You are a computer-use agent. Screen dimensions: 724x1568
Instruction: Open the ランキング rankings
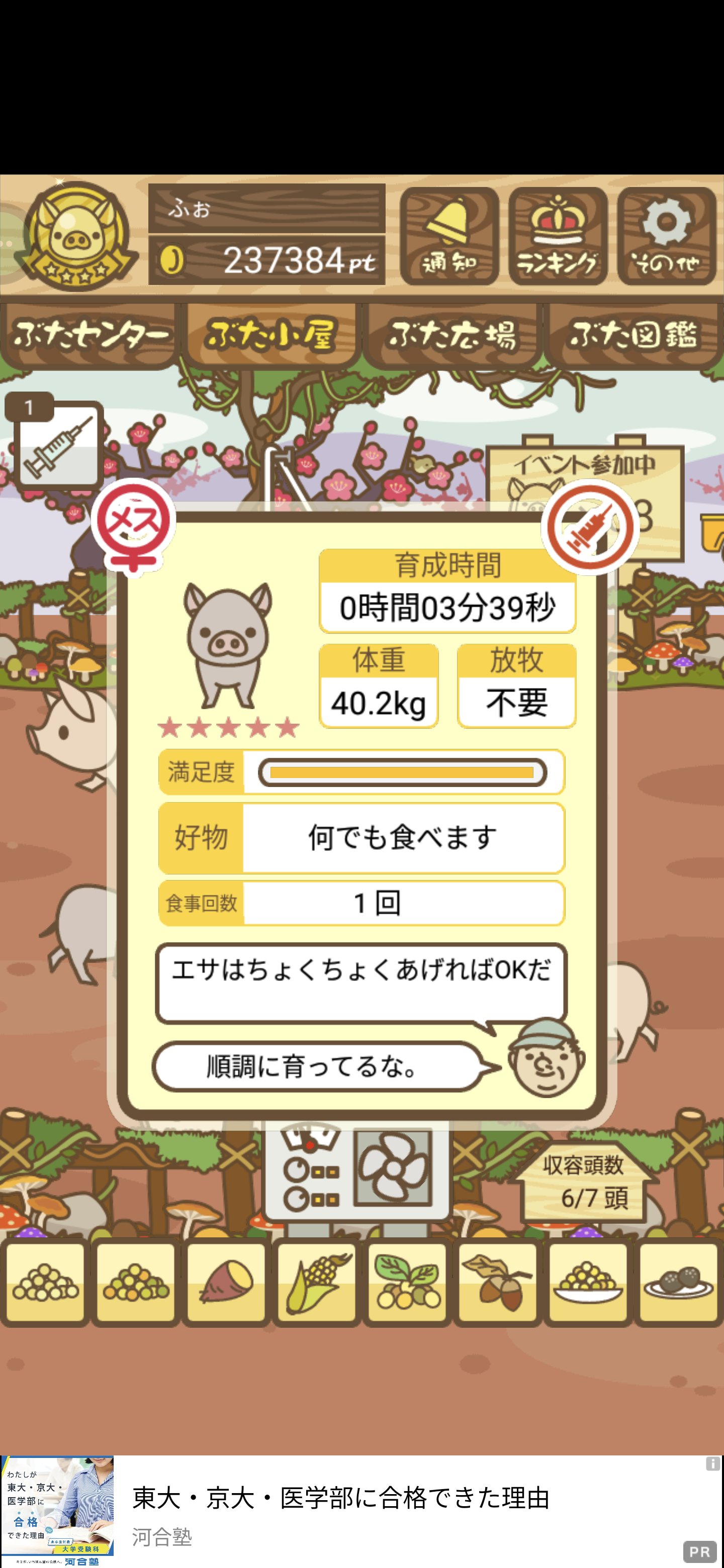(557, 236)
